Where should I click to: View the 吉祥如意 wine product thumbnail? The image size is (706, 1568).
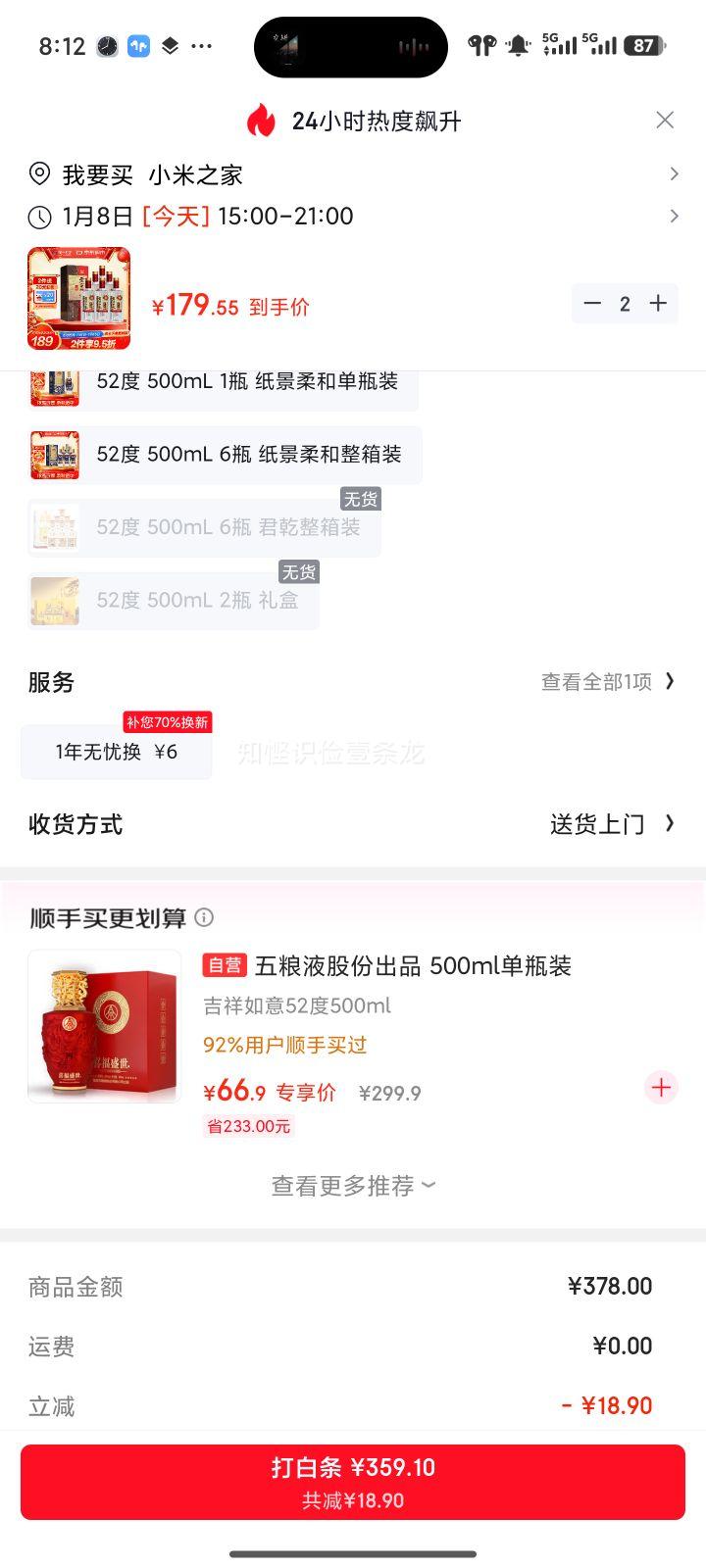point(104,1025)
